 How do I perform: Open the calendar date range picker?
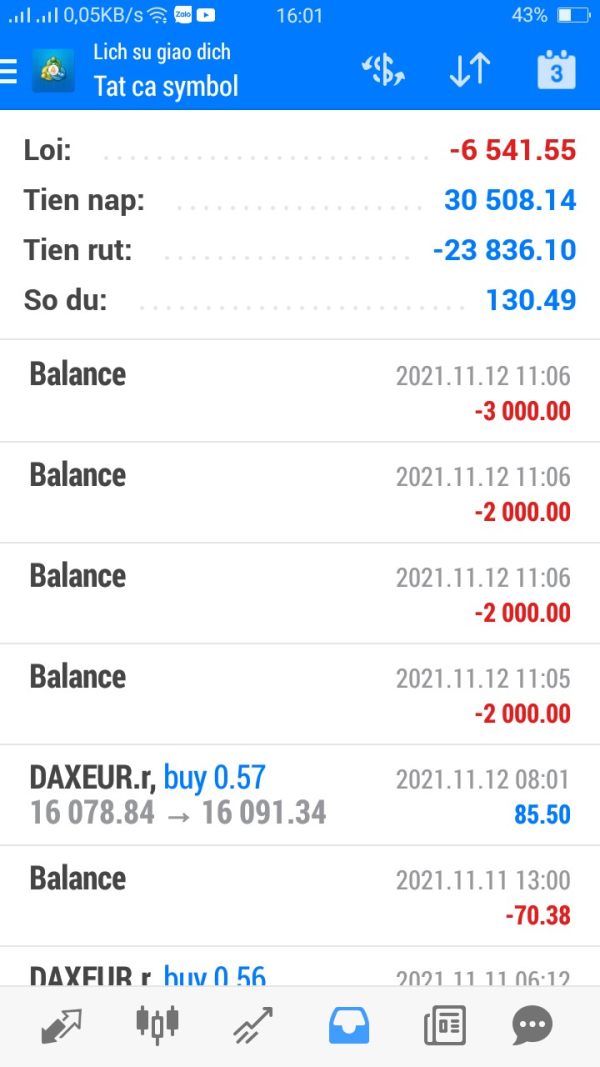coord(556,70)
